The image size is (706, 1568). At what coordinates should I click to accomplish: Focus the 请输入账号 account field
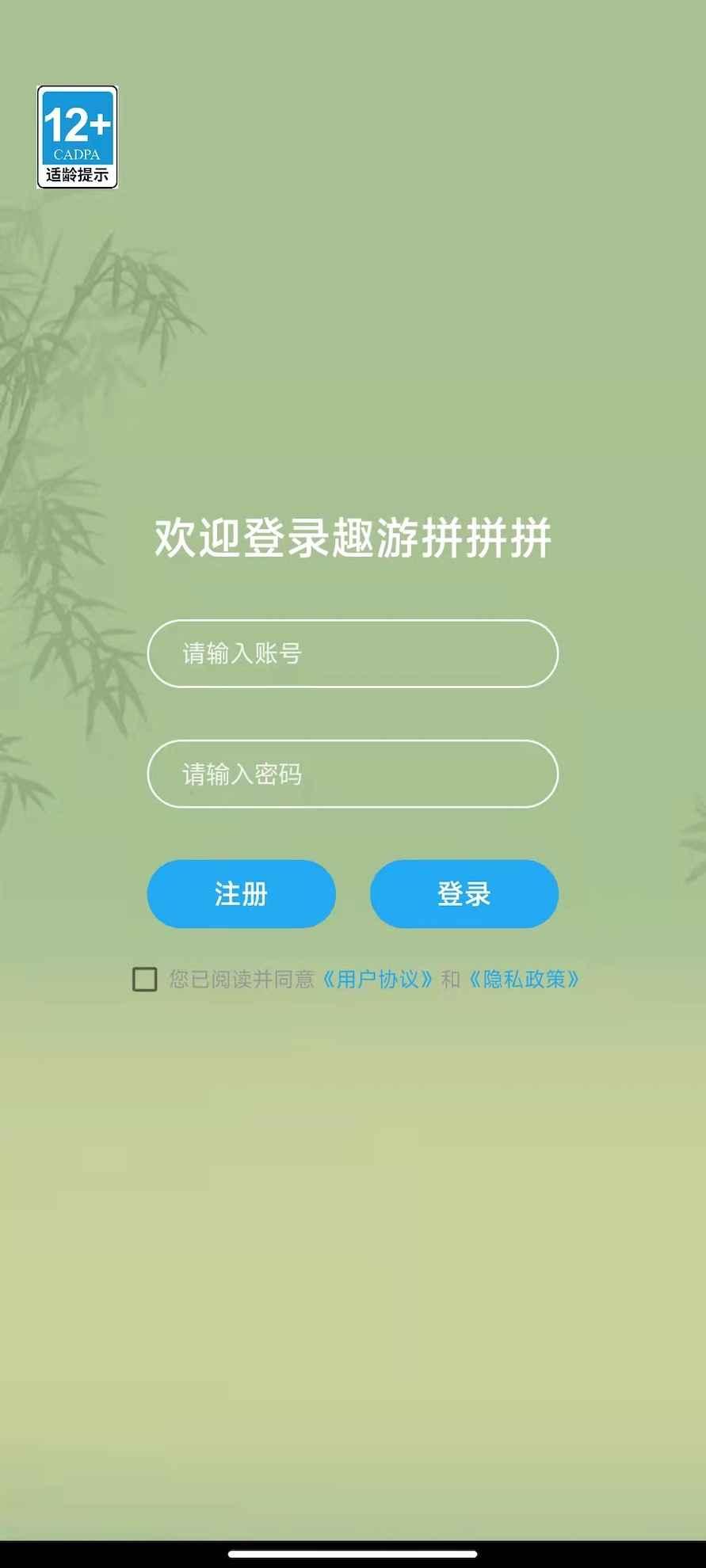[353, 653]
